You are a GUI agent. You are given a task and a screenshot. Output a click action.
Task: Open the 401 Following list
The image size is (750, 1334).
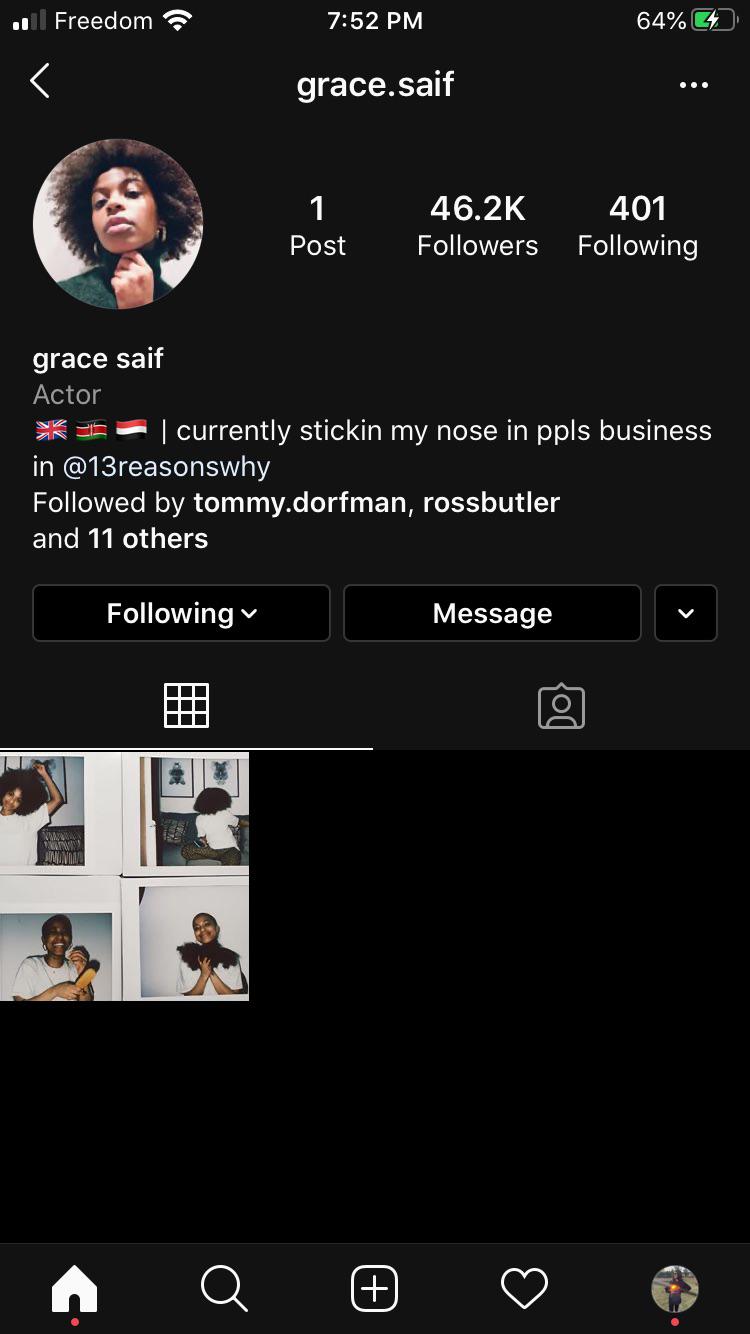tap(637, 225)
